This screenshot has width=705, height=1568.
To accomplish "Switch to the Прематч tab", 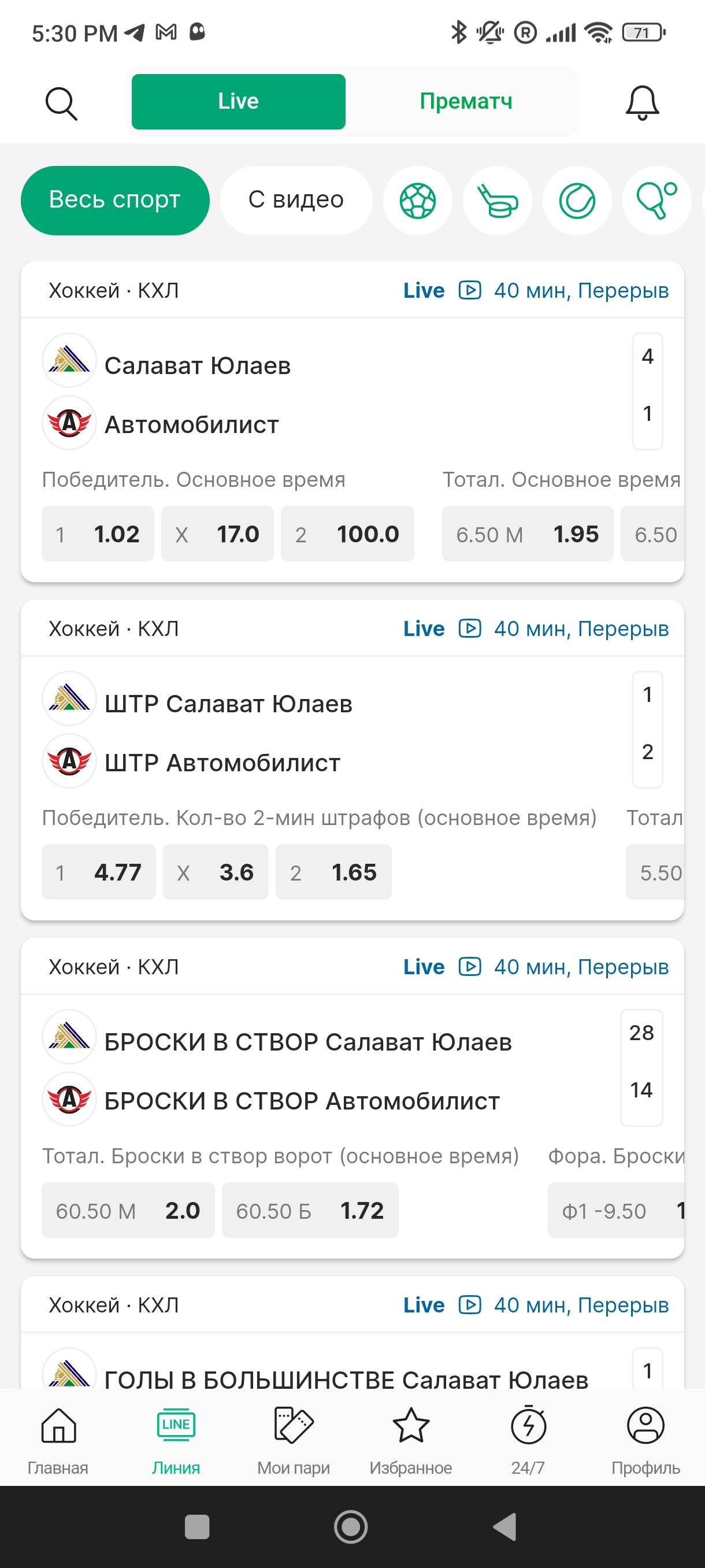I will coord(465,102).
